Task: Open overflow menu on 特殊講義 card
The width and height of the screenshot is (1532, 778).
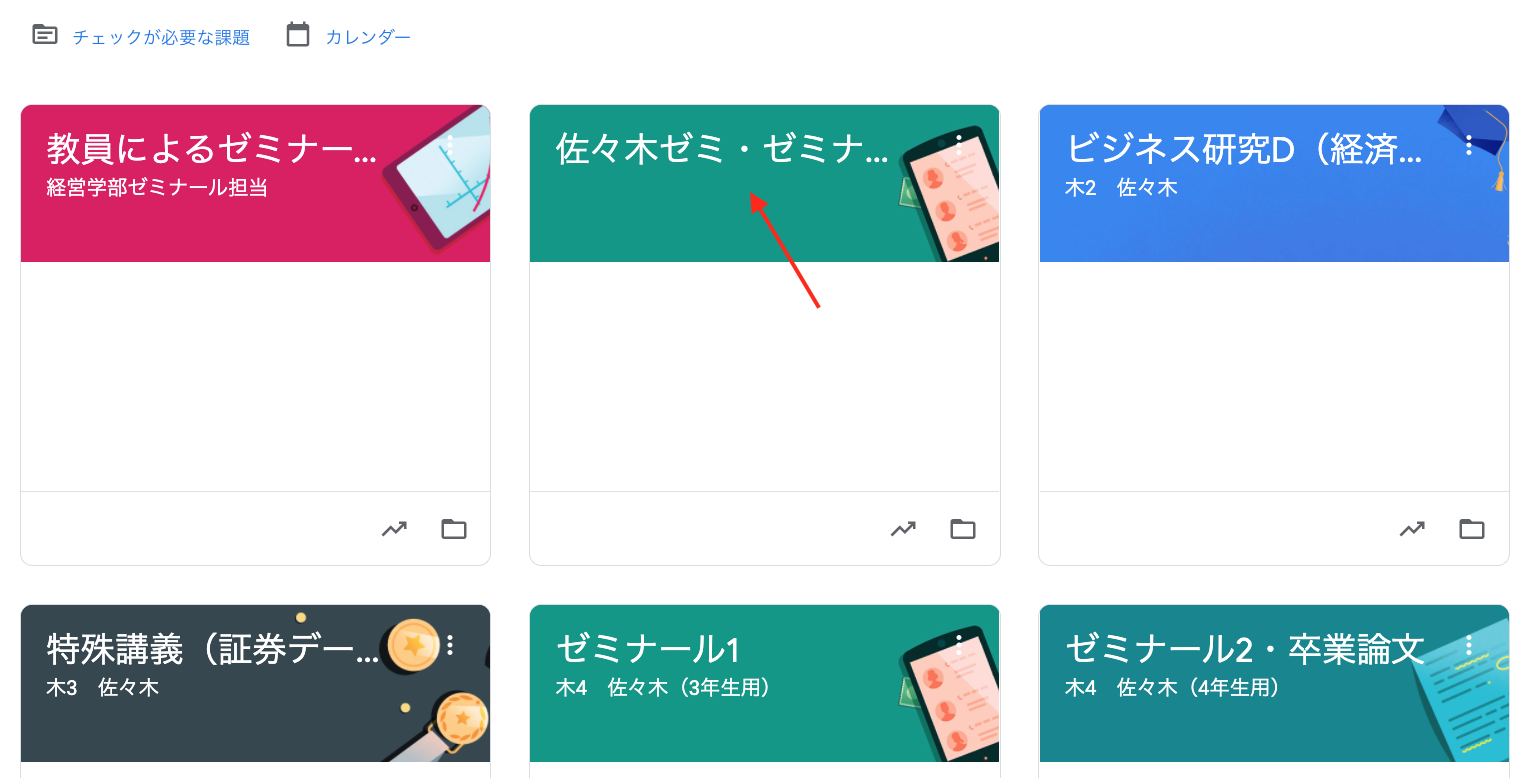Action: 450,645
